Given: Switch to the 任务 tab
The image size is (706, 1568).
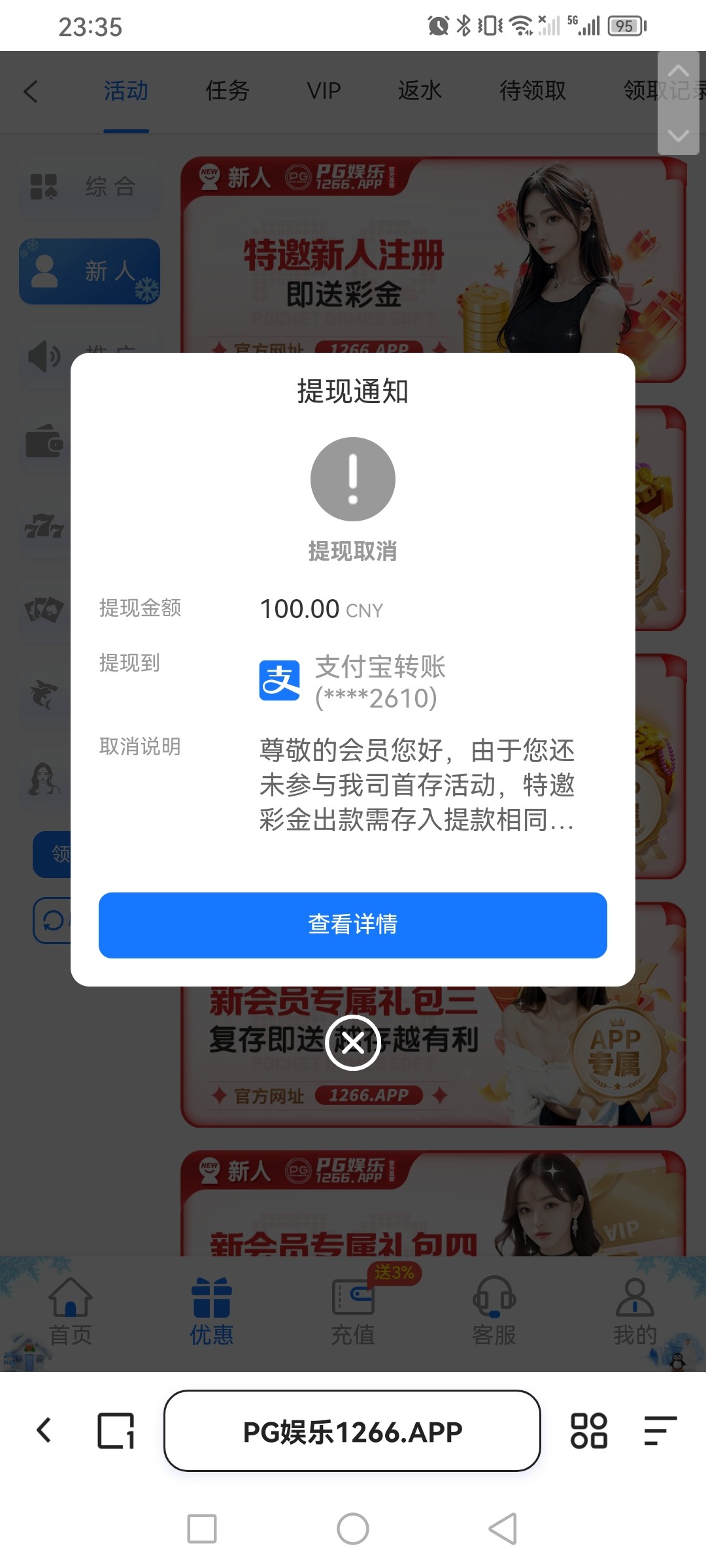Looking at the screenshot, I should pos(227,91).
